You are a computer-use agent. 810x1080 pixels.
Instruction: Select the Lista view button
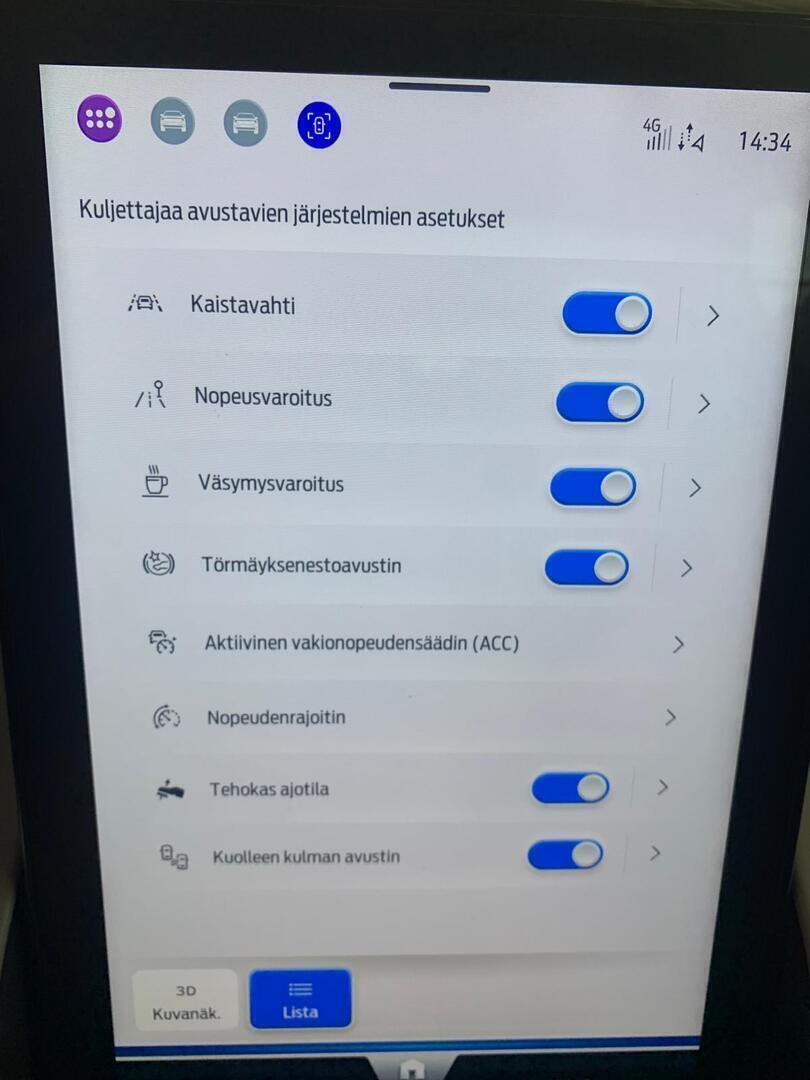point(300,1000)
